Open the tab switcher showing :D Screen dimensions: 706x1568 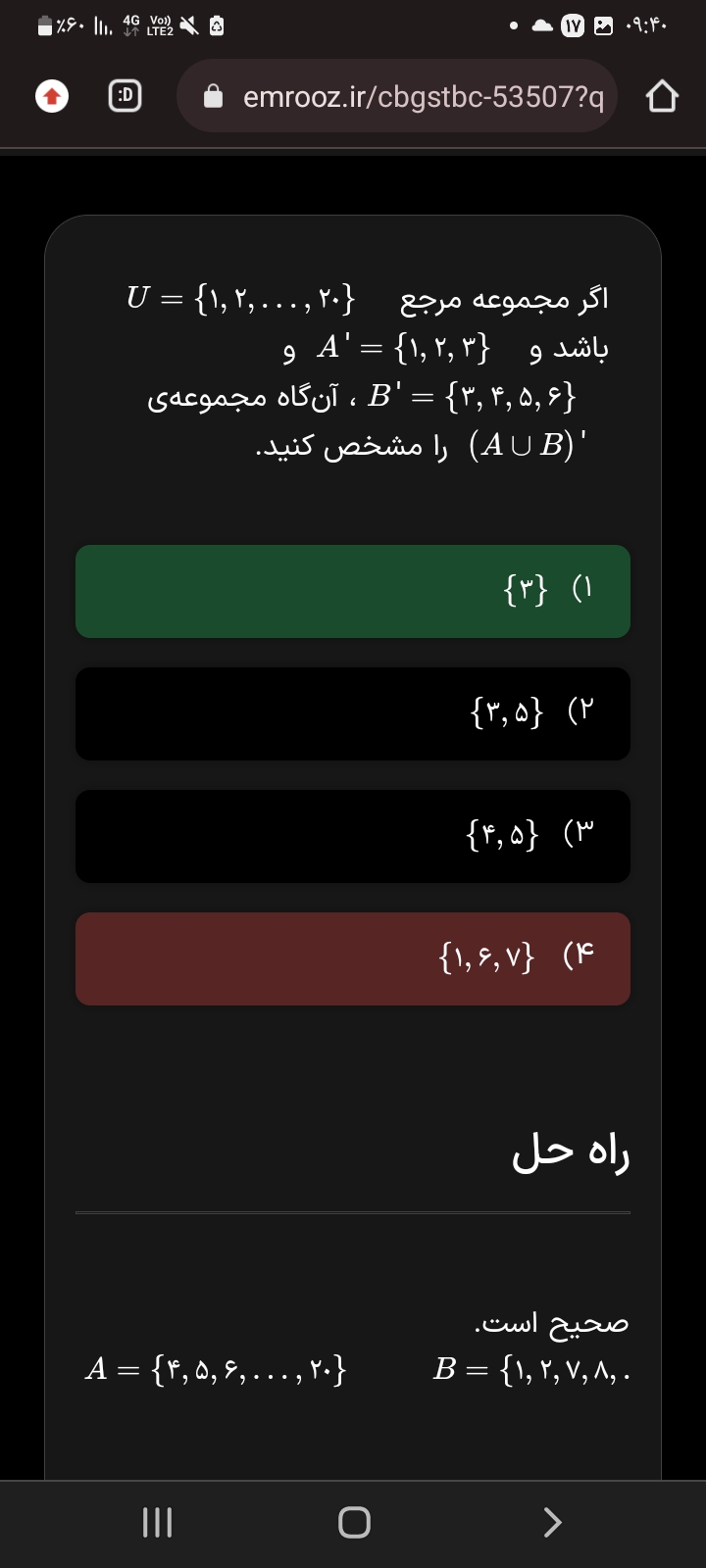point(125,97)
